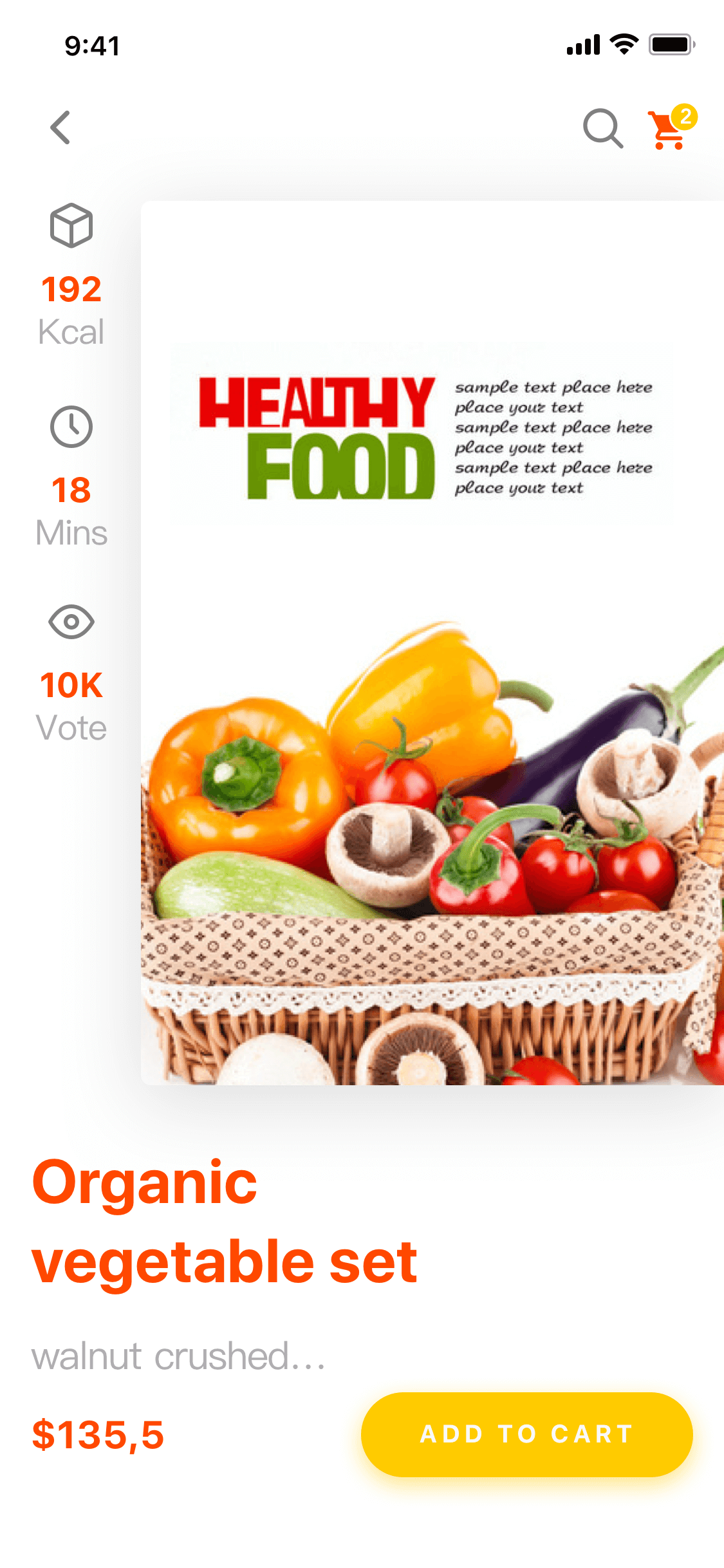Open the shopping cart with 2 items
Image resolution: width=724 pixels, height=1568 pixels.
(672, 127)
